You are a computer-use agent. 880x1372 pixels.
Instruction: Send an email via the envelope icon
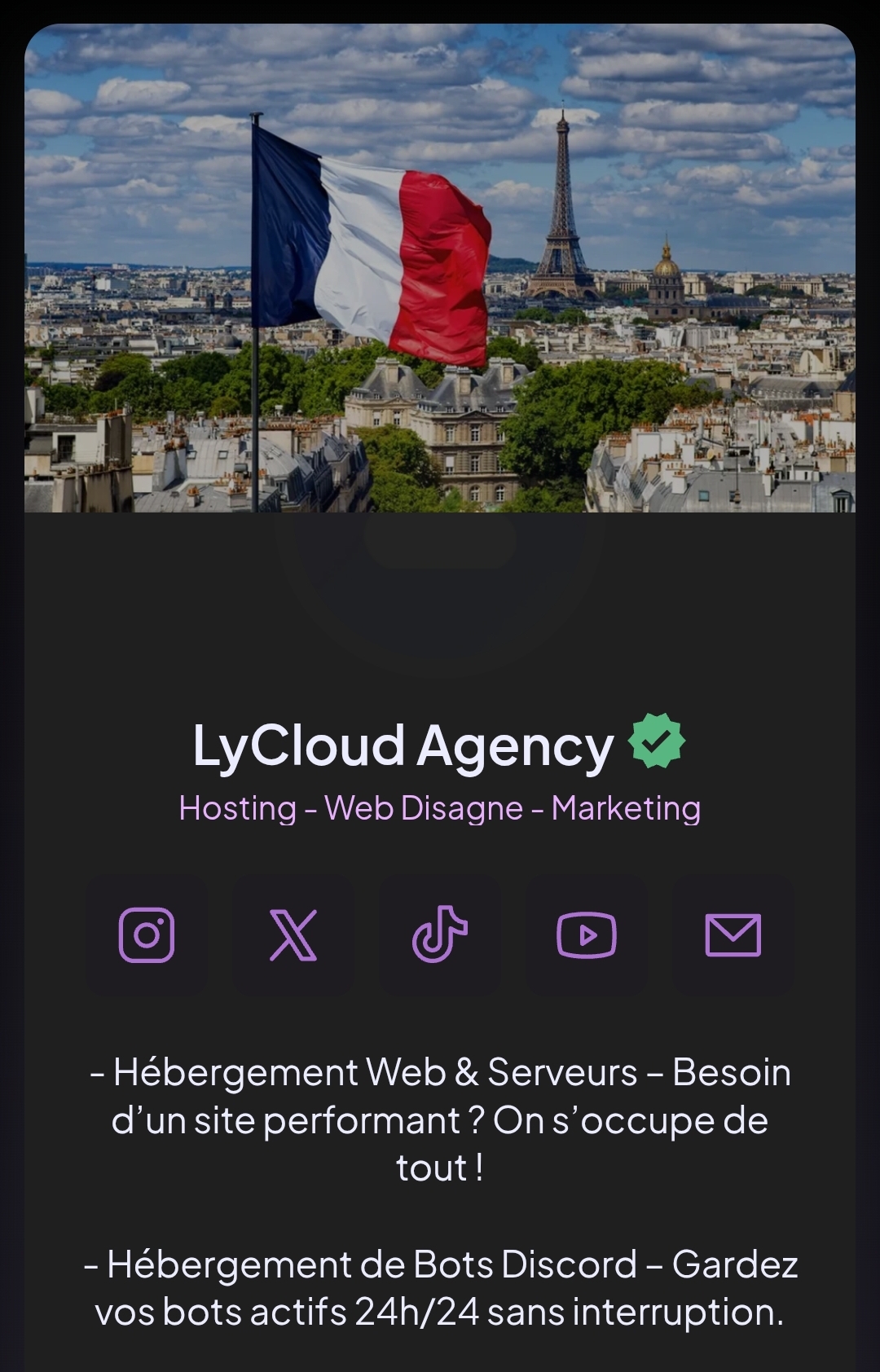click(733, 934)
